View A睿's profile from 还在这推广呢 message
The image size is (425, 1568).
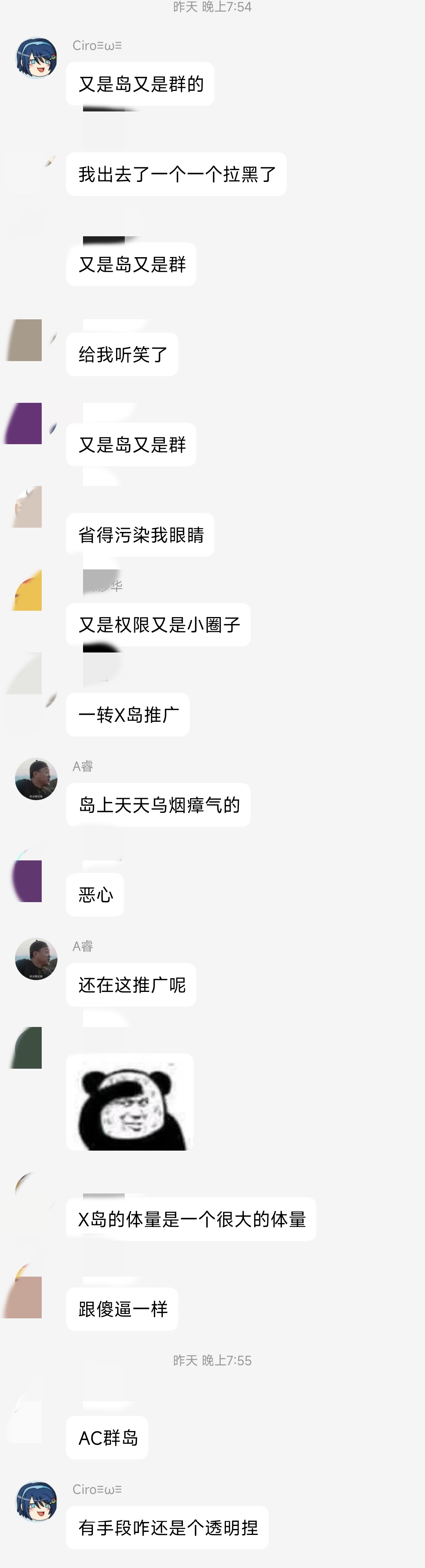coord(37,959)
